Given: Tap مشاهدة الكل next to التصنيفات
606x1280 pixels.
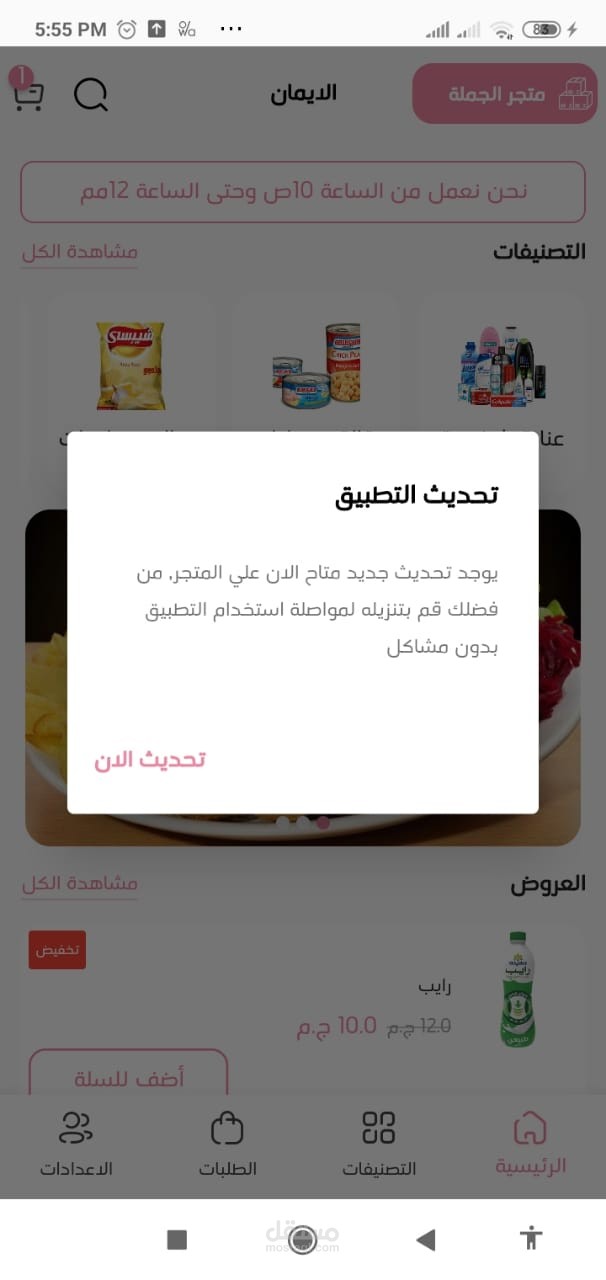Looking at the screenshot, I should click(x=80, y=252).
